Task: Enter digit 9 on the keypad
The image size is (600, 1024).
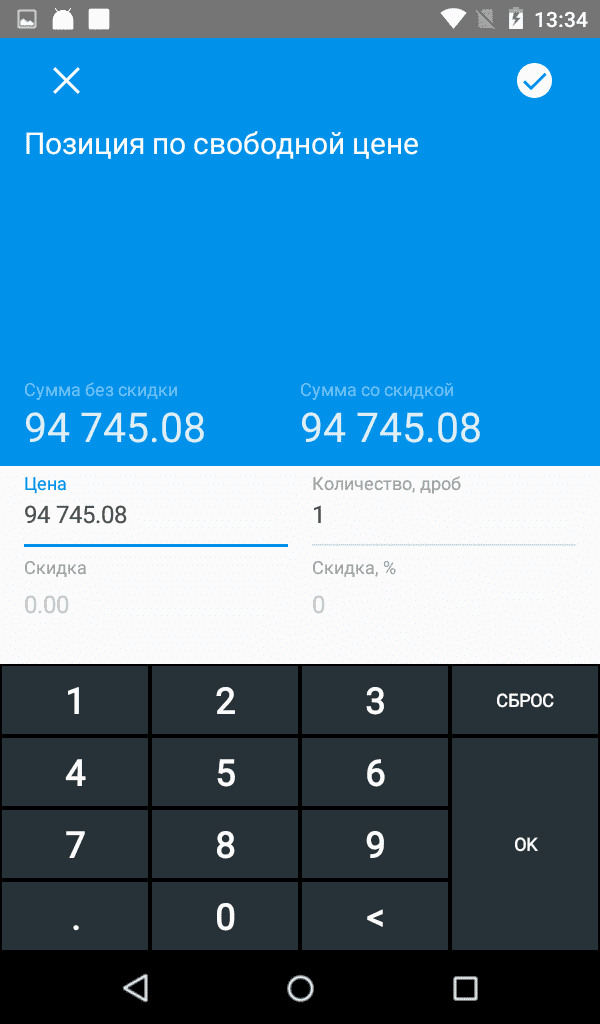Action: 375,845
